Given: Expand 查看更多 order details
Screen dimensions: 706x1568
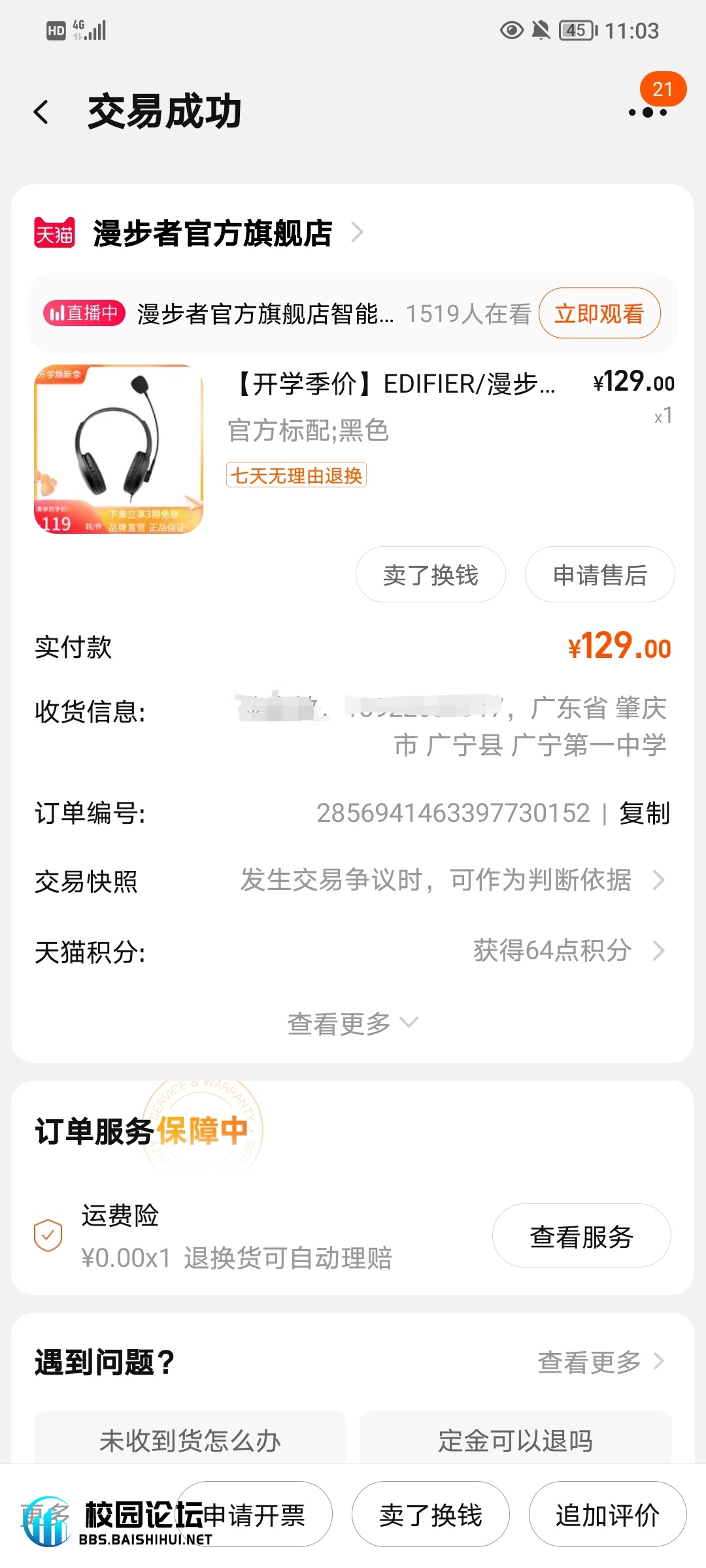Looking at the screenshot, I should (352, 1023).
